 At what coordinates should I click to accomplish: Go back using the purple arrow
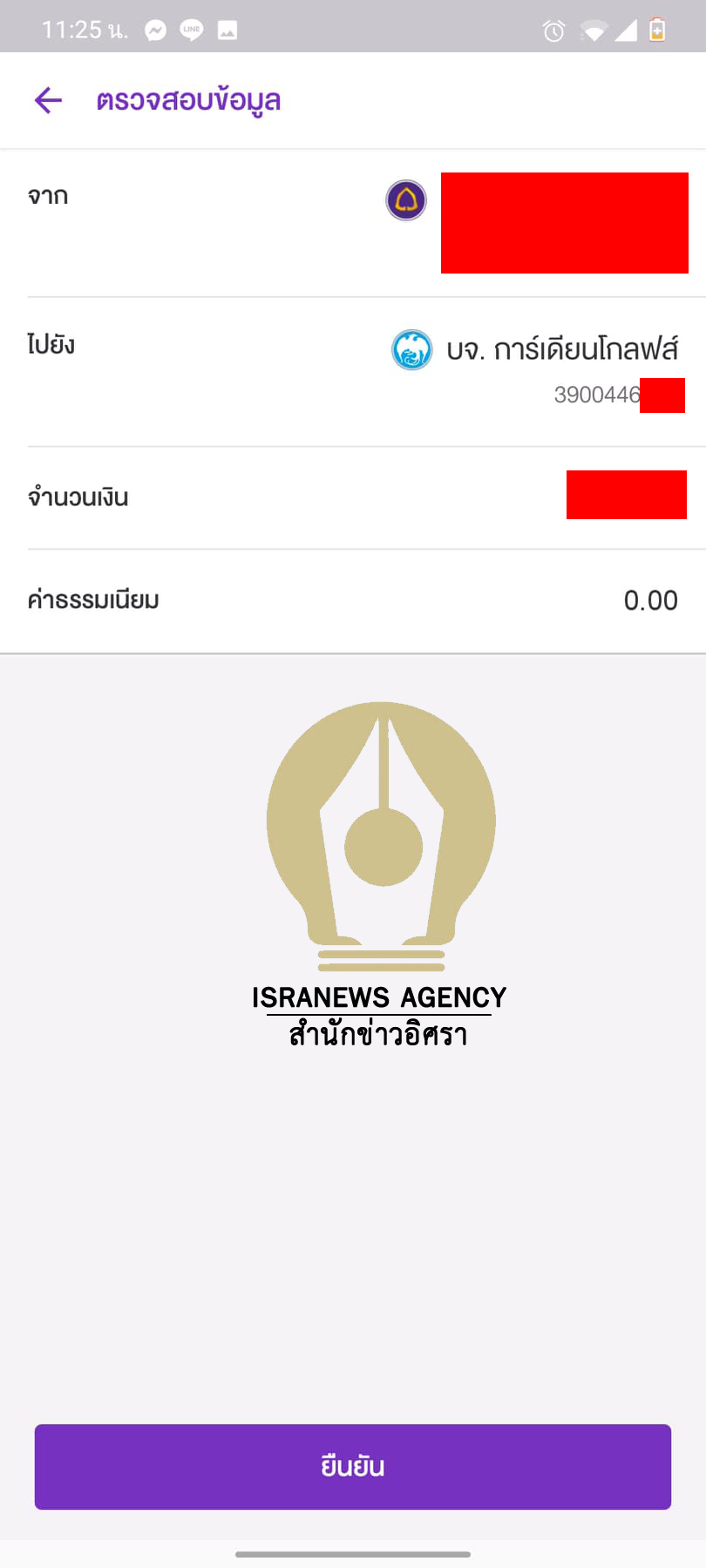[48, 100]
